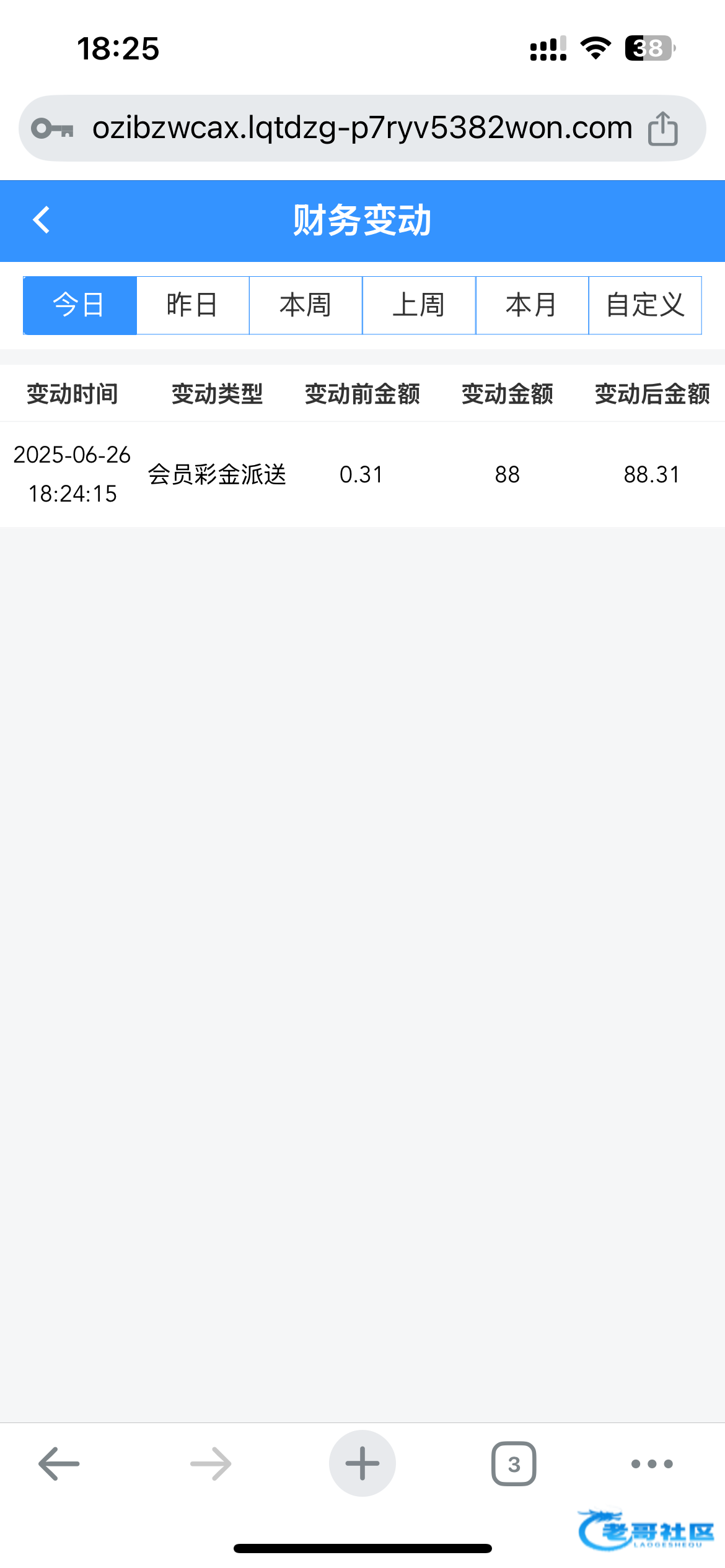Switch to the 昨日 tab
This screenshot has width=725, height=1568.
click(x=193, y=305)
